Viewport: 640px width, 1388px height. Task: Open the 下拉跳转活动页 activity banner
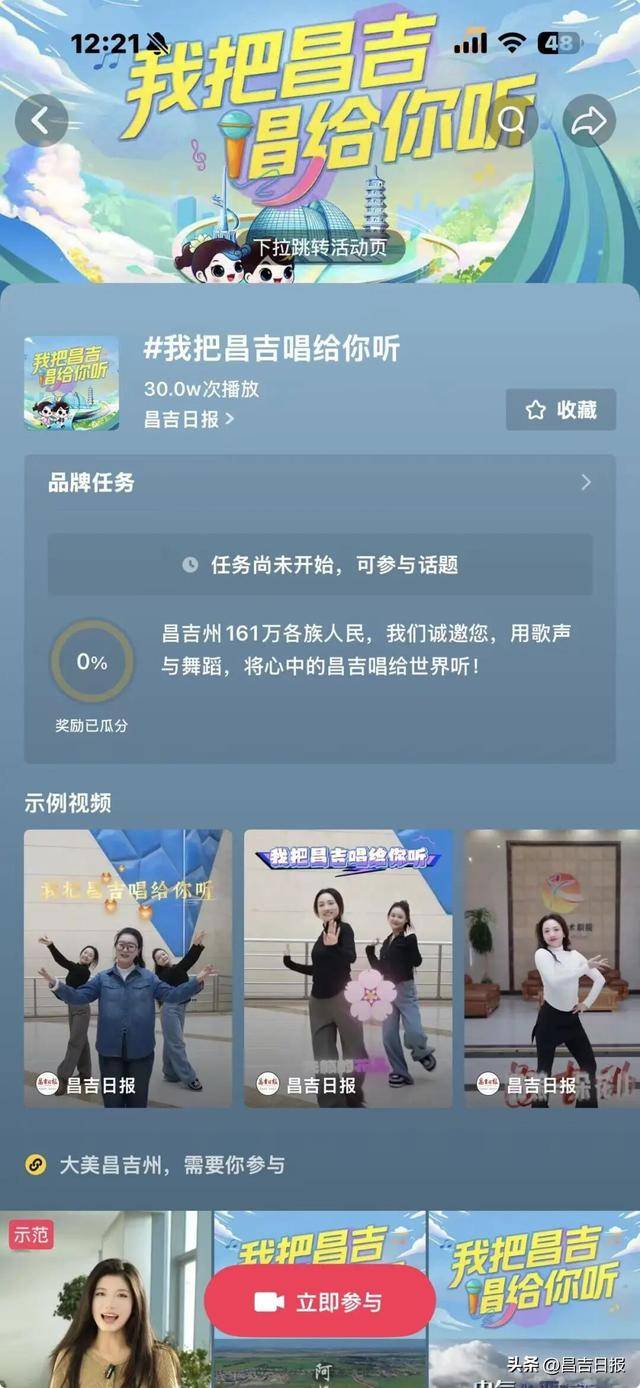coord(319,247)
